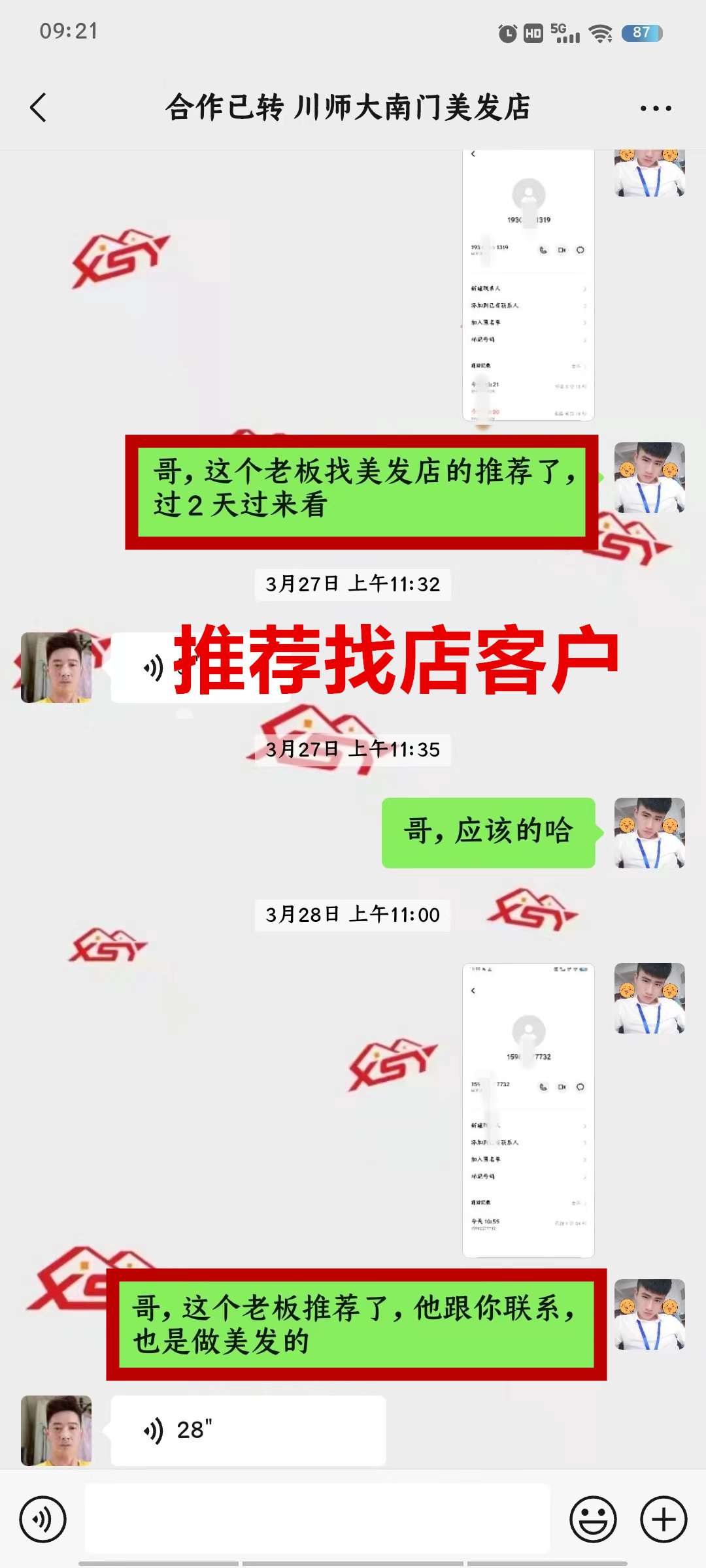Open the profile photo next to the 28" voice message
The image size is (706, 1568).
(x=56, y=1430)
